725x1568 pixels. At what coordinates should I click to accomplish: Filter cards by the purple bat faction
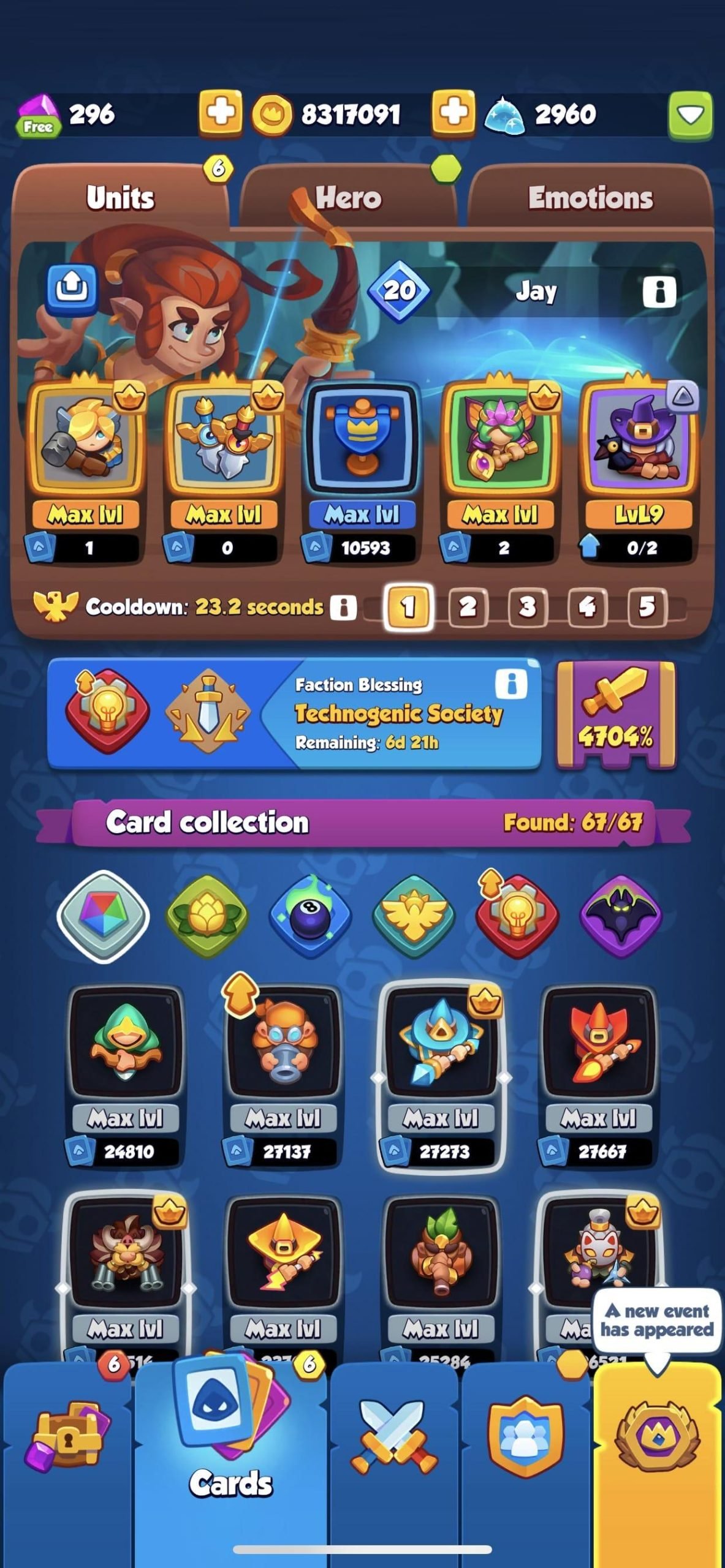pyautogui.click(x=621, y=916)
